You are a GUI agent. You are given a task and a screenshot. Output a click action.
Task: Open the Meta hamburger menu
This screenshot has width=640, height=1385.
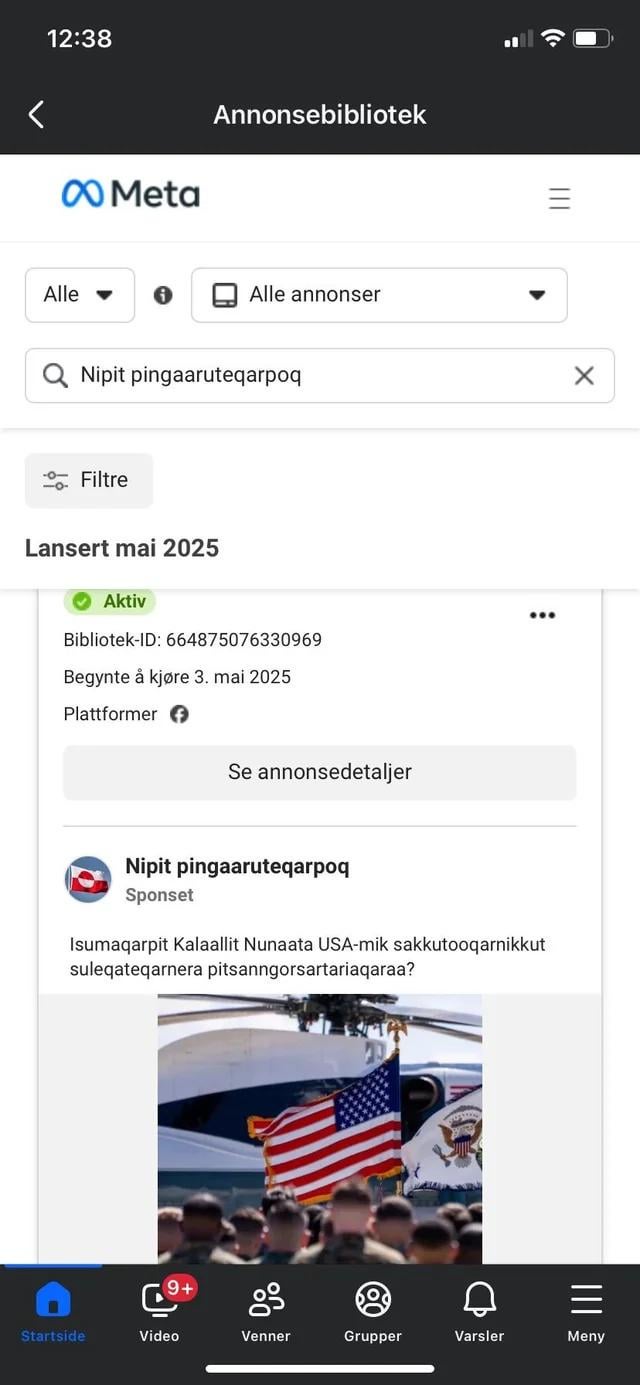559,198
